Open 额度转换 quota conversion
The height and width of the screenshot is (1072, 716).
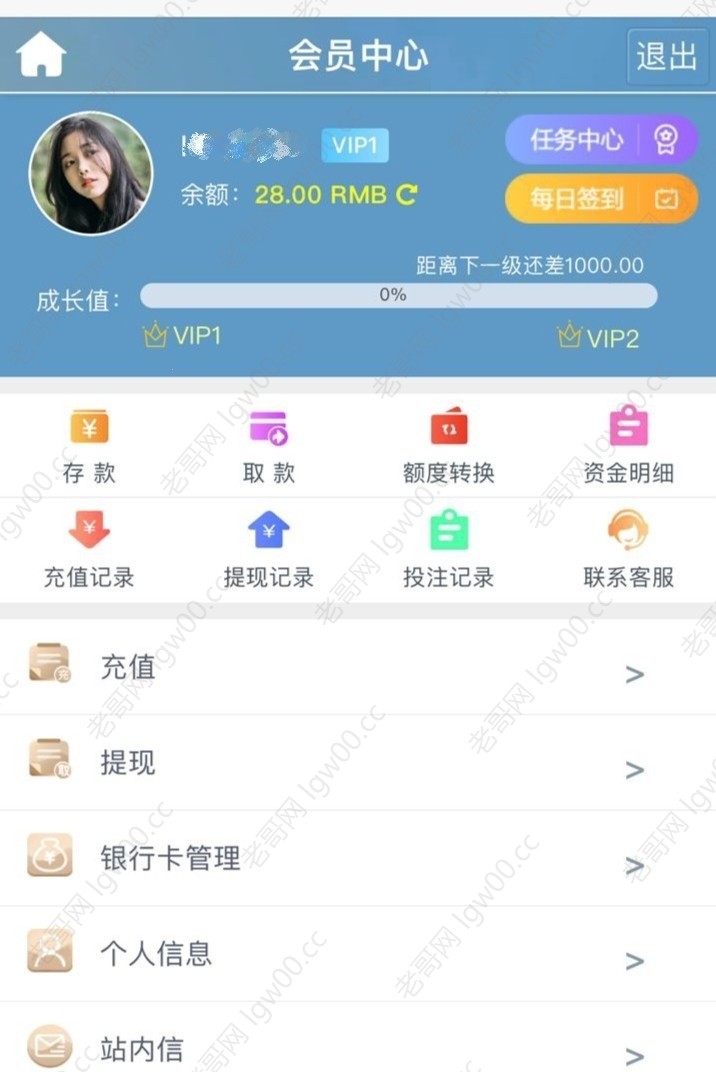tap(449, 446)
